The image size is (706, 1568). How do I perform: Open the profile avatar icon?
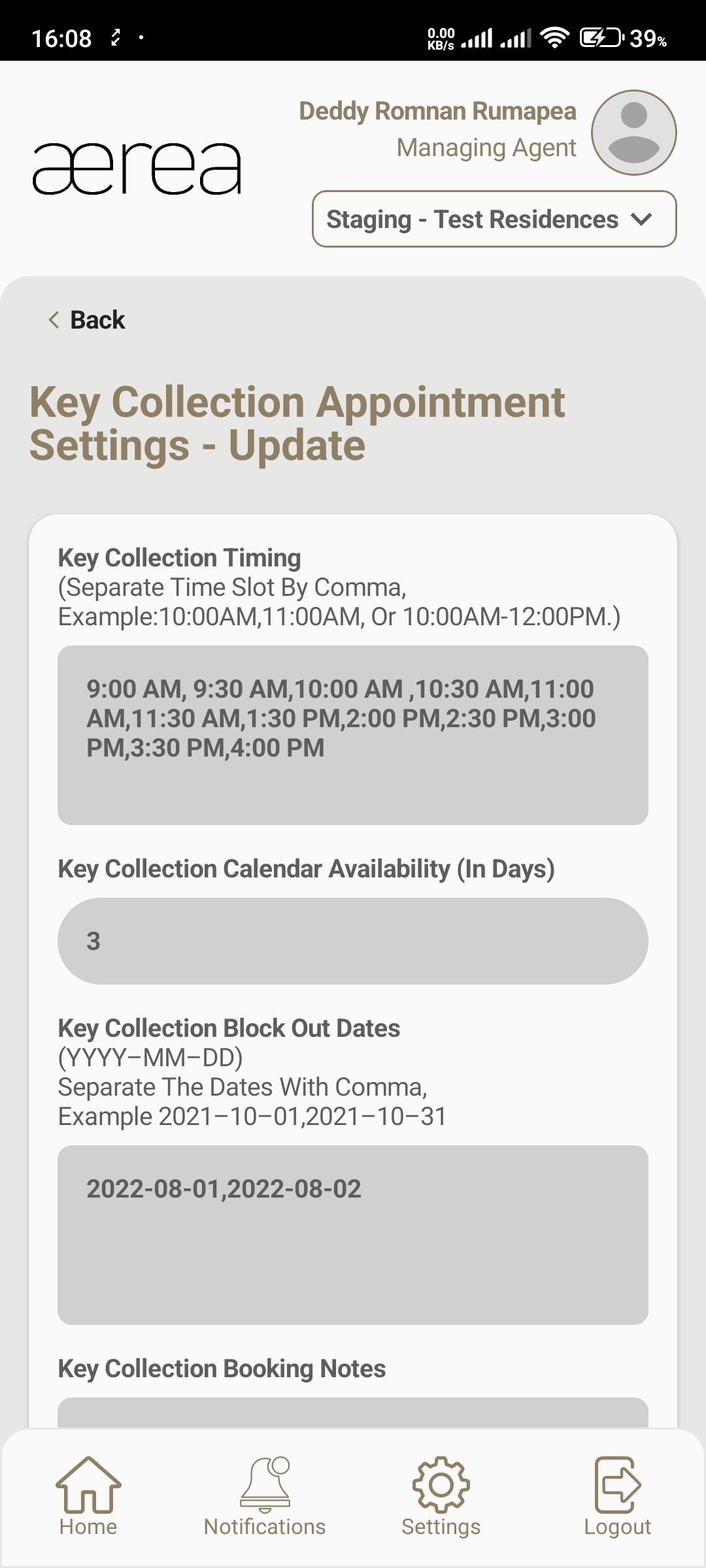(x=633, y=133)
